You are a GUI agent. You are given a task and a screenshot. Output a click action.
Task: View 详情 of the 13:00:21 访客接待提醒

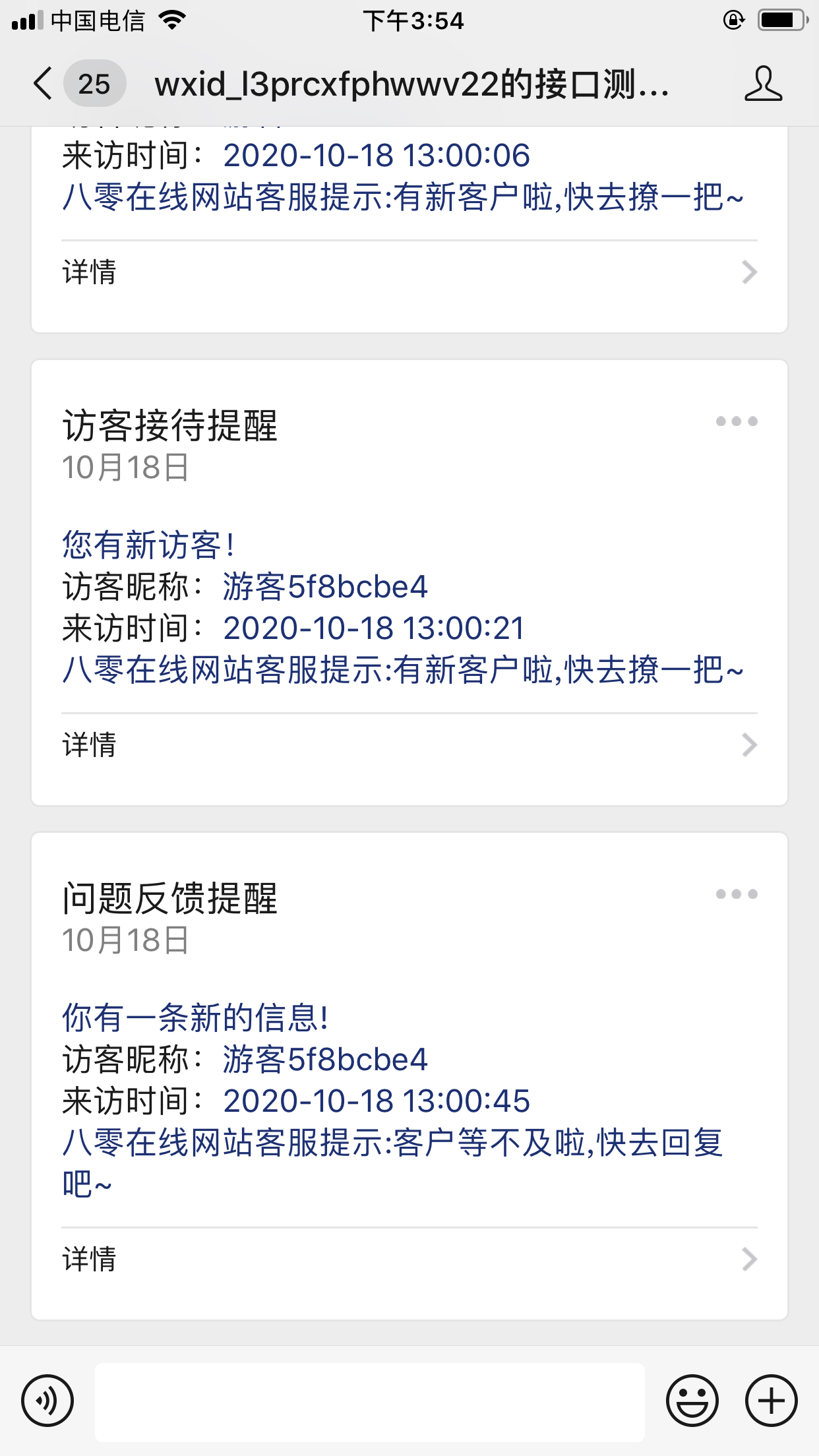(x=409, y=745)
